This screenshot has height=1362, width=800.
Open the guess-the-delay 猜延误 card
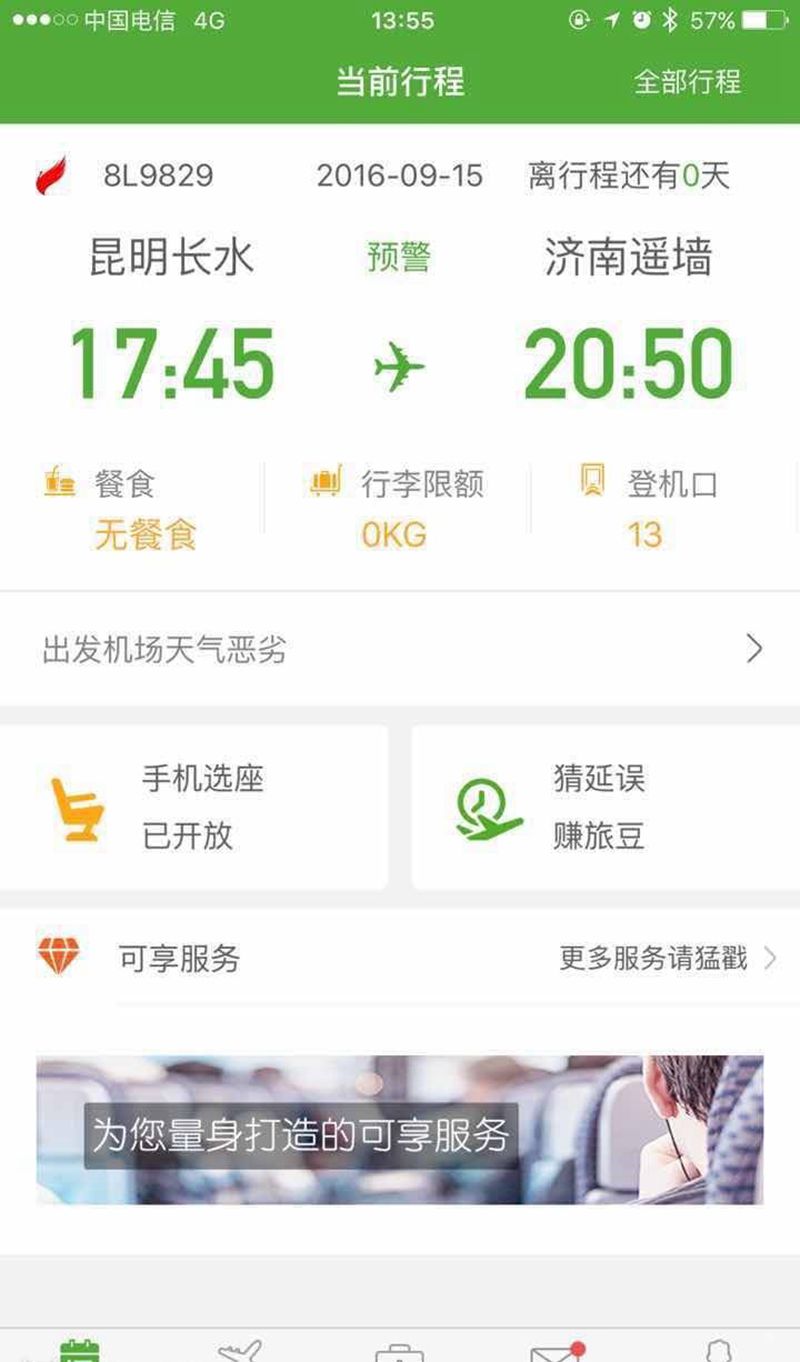click(605, 807)
